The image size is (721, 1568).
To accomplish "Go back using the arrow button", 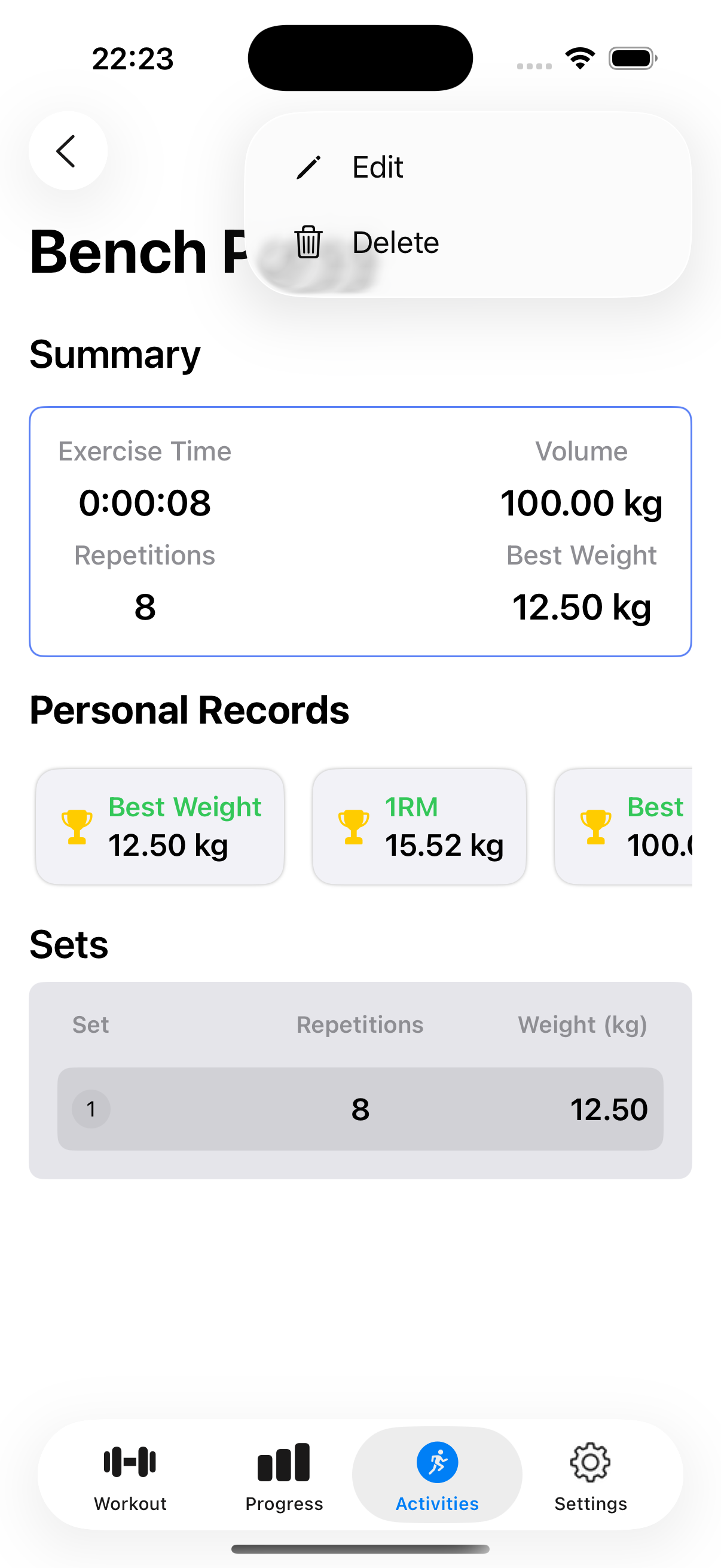I will (x=68, y=151).
